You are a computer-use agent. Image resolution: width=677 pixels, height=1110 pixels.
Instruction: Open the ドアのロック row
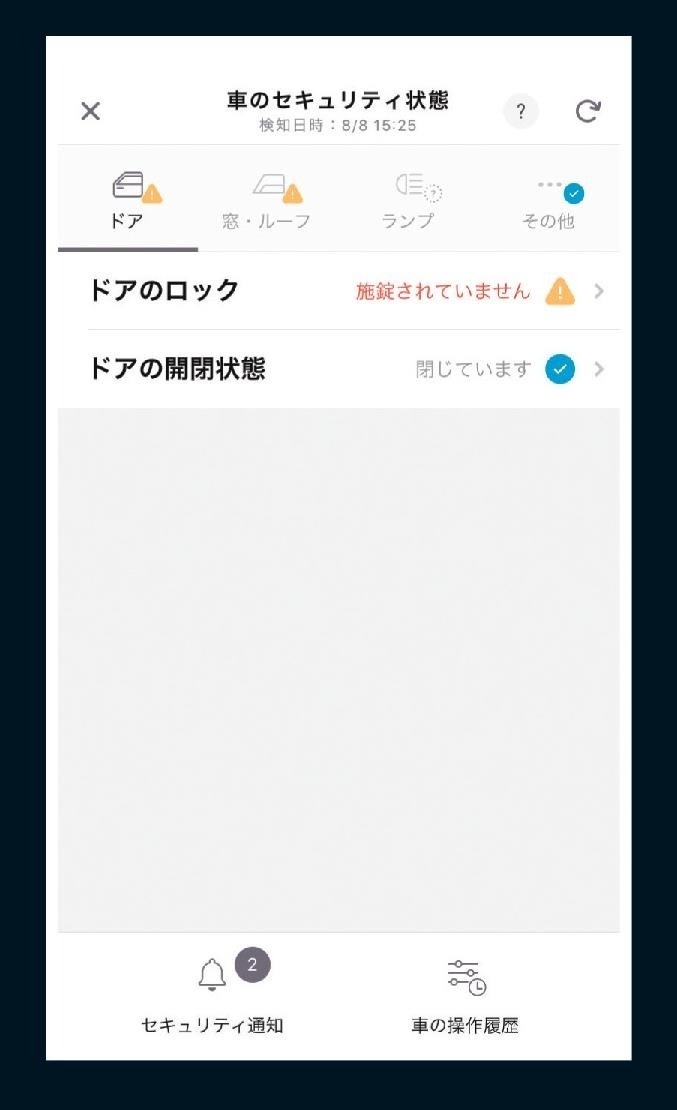(x=340, y=291)
